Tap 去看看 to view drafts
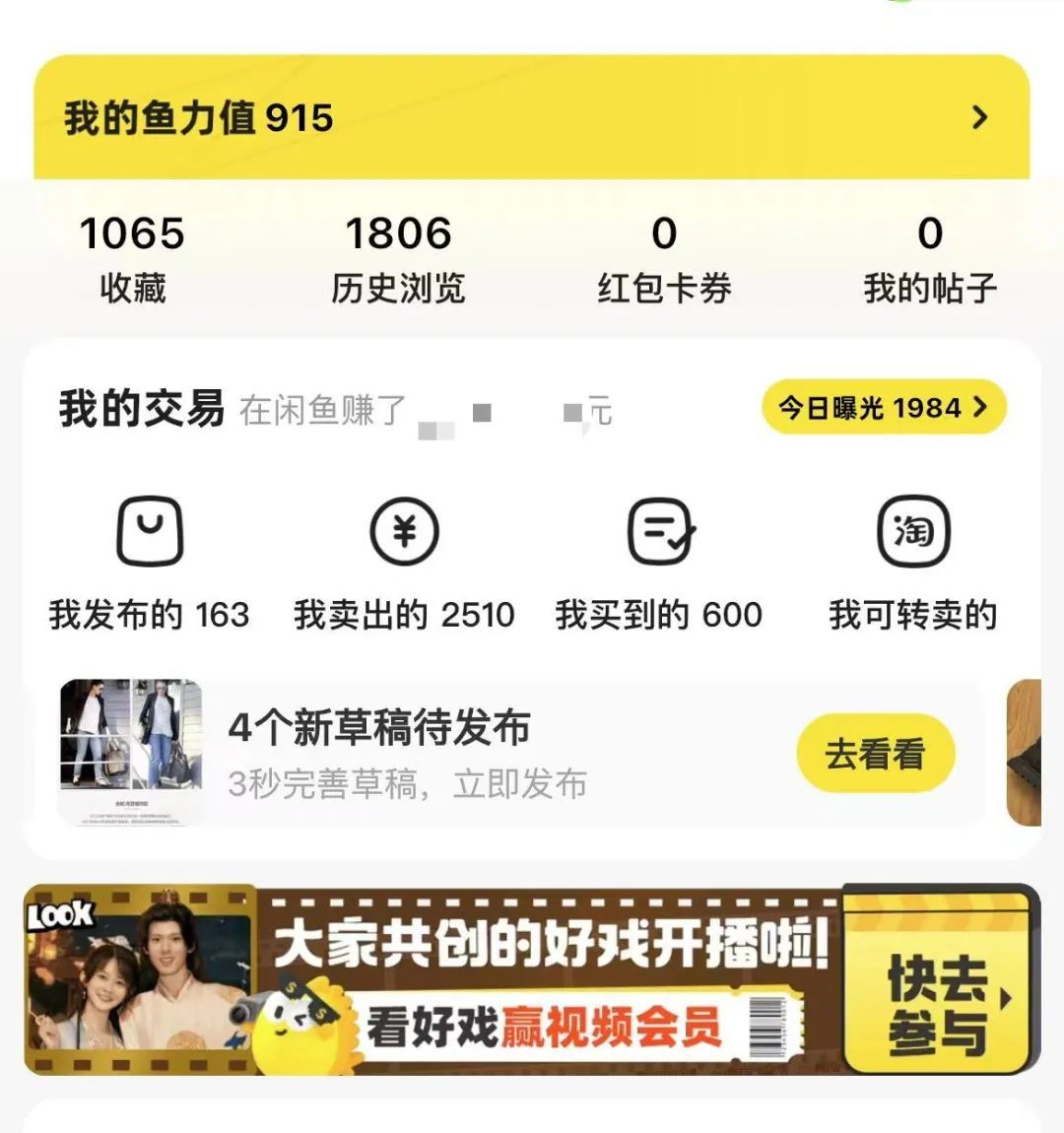Image resolution: width=1064 pixels, height=1133 pixels. [x=876, y=754]
